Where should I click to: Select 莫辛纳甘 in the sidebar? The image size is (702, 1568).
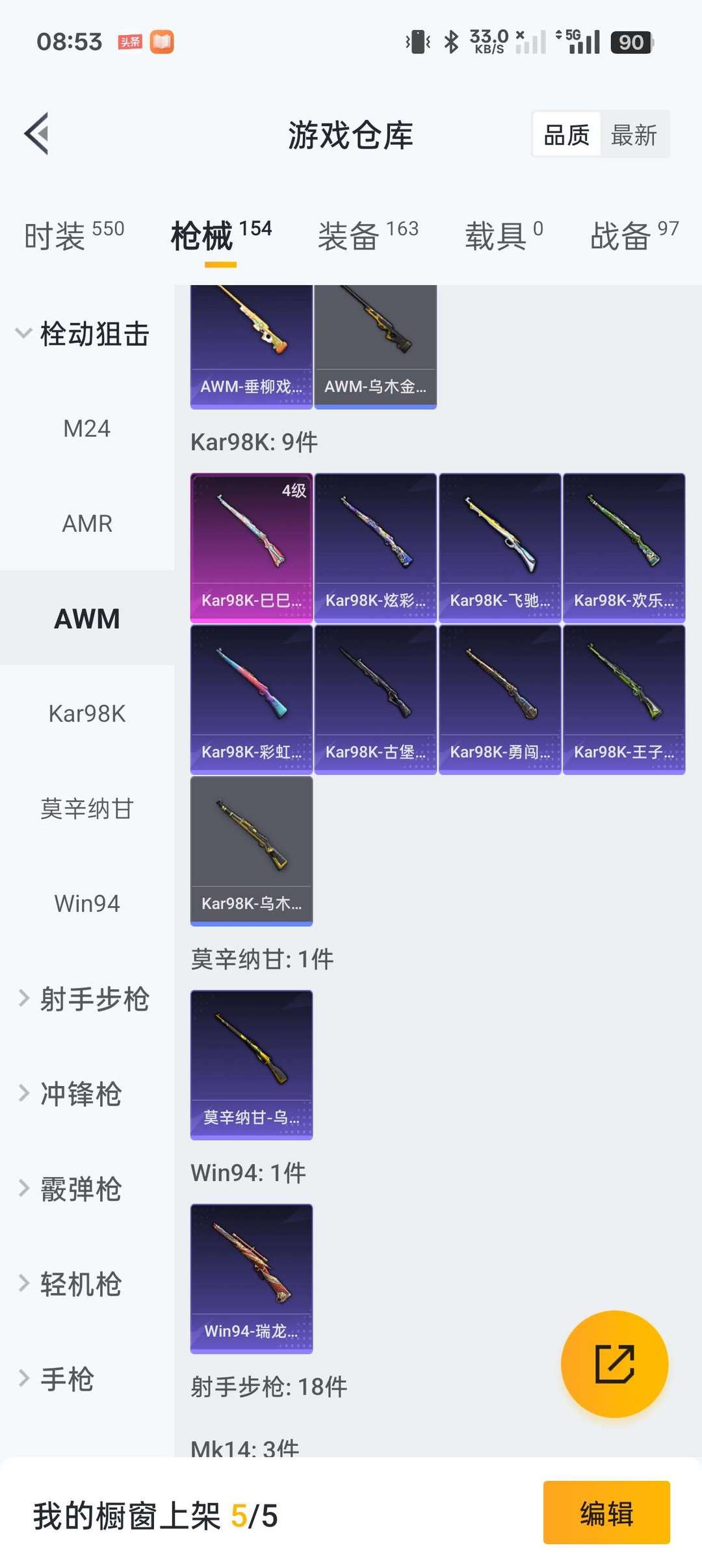tap(87, 809)
